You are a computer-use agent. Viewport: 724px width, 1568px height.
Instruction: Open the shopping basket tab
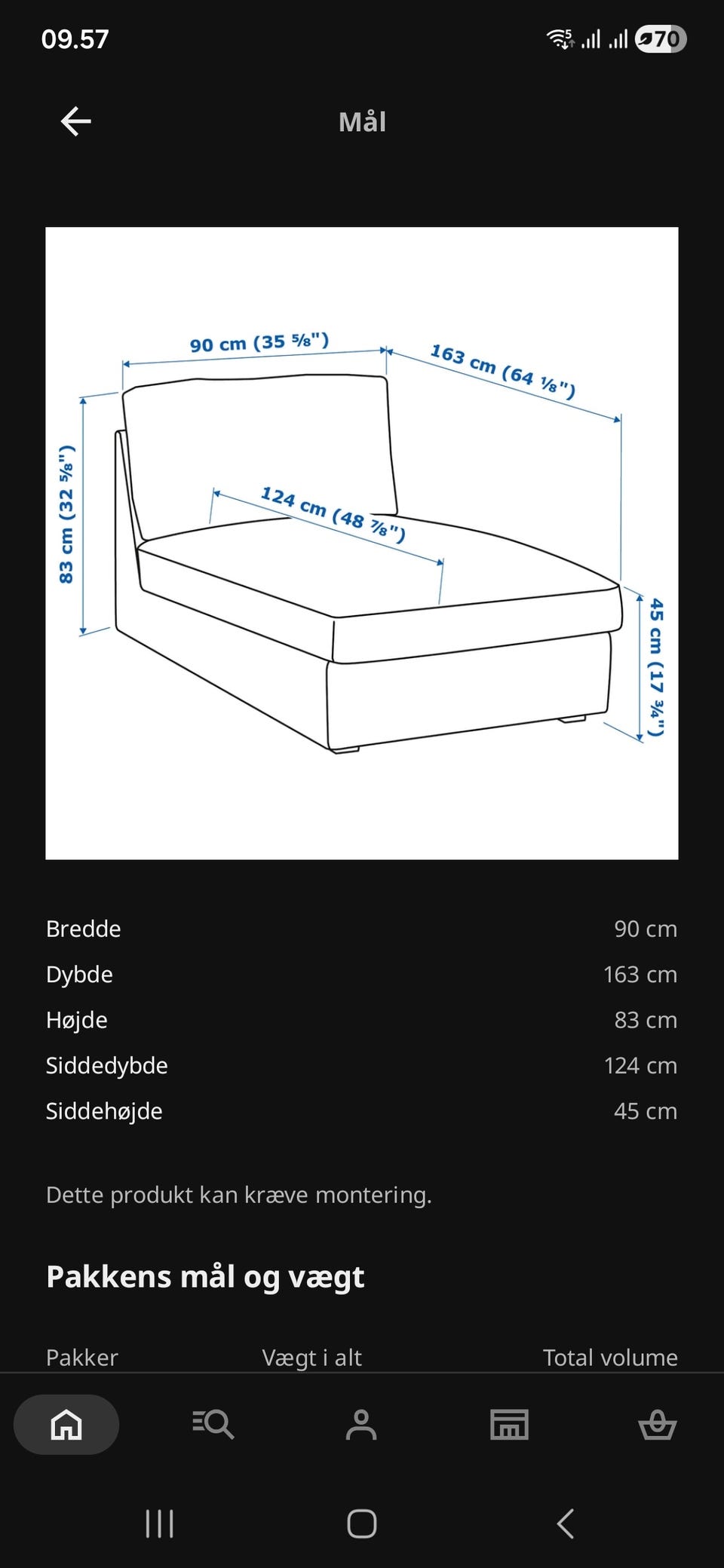coord(657,1424)
